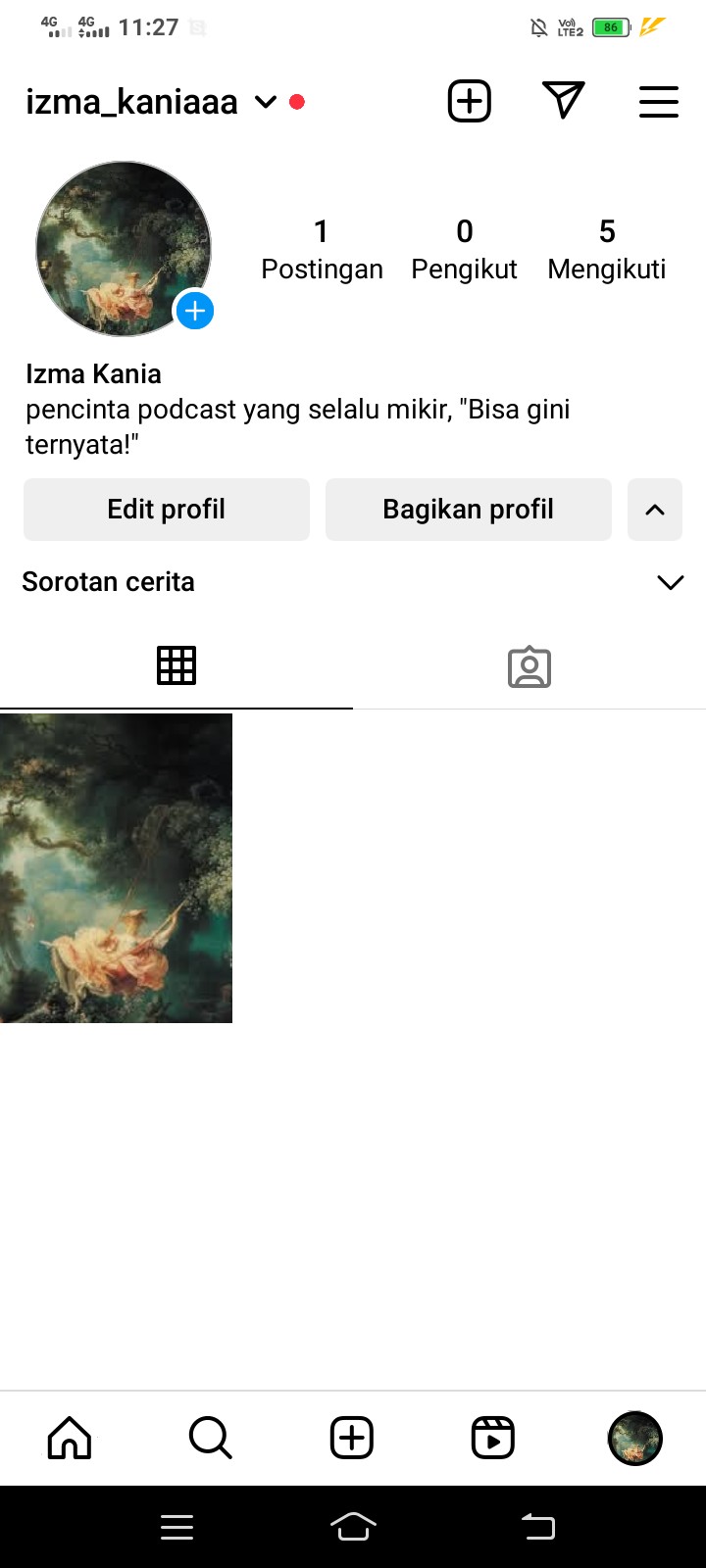The width and height of the screenshot is (706, 1568).
Task: Select the profile tab in bottom navigation
Action: pos(634,1438)
